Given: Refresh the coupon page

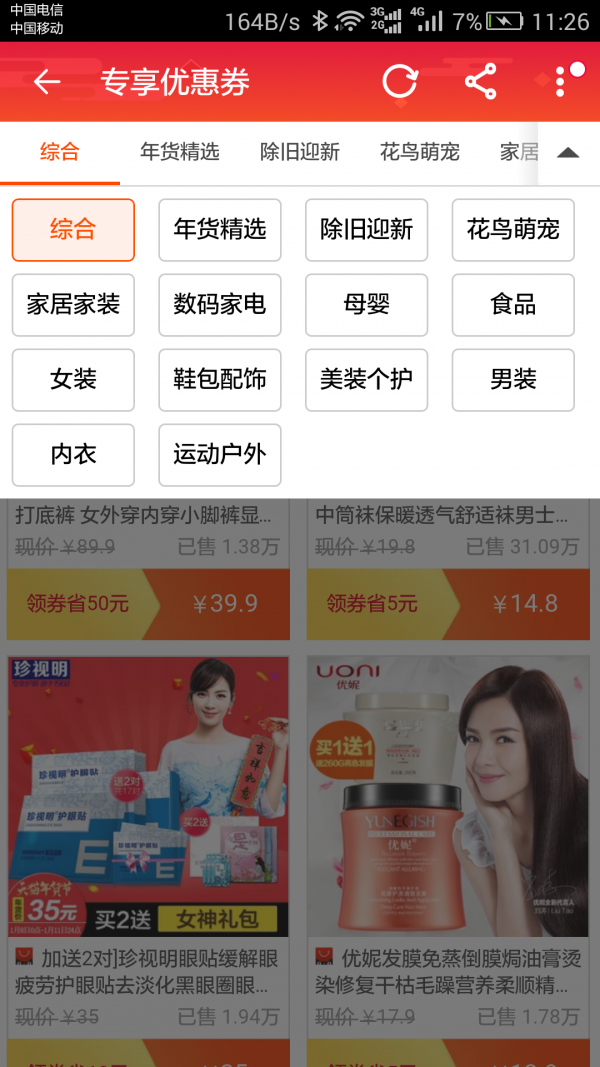Looking at the screenshot, I should pos(400,82).
